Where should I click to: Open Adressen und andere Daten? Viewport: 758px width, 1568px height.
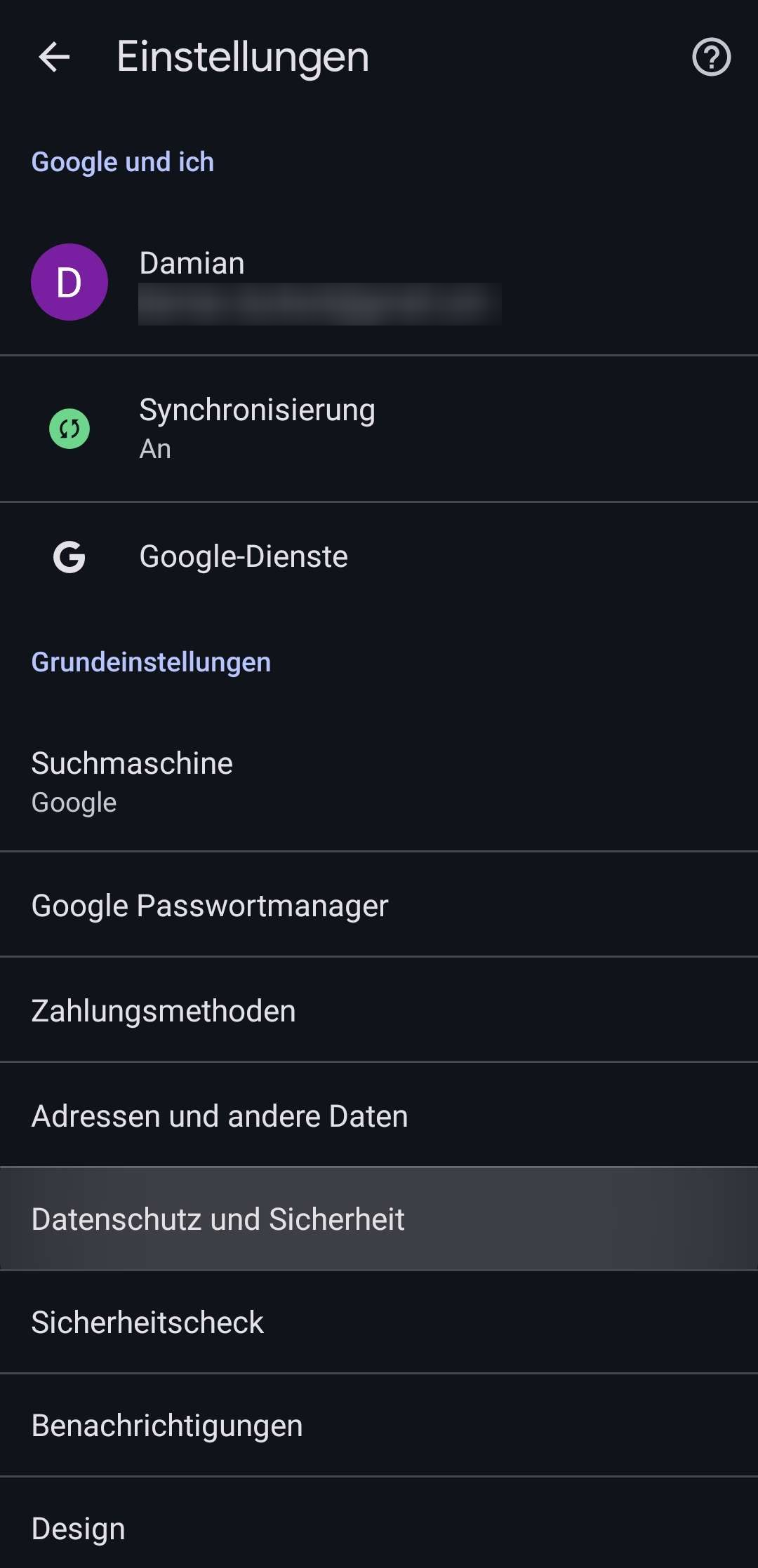click(379, 1114)
